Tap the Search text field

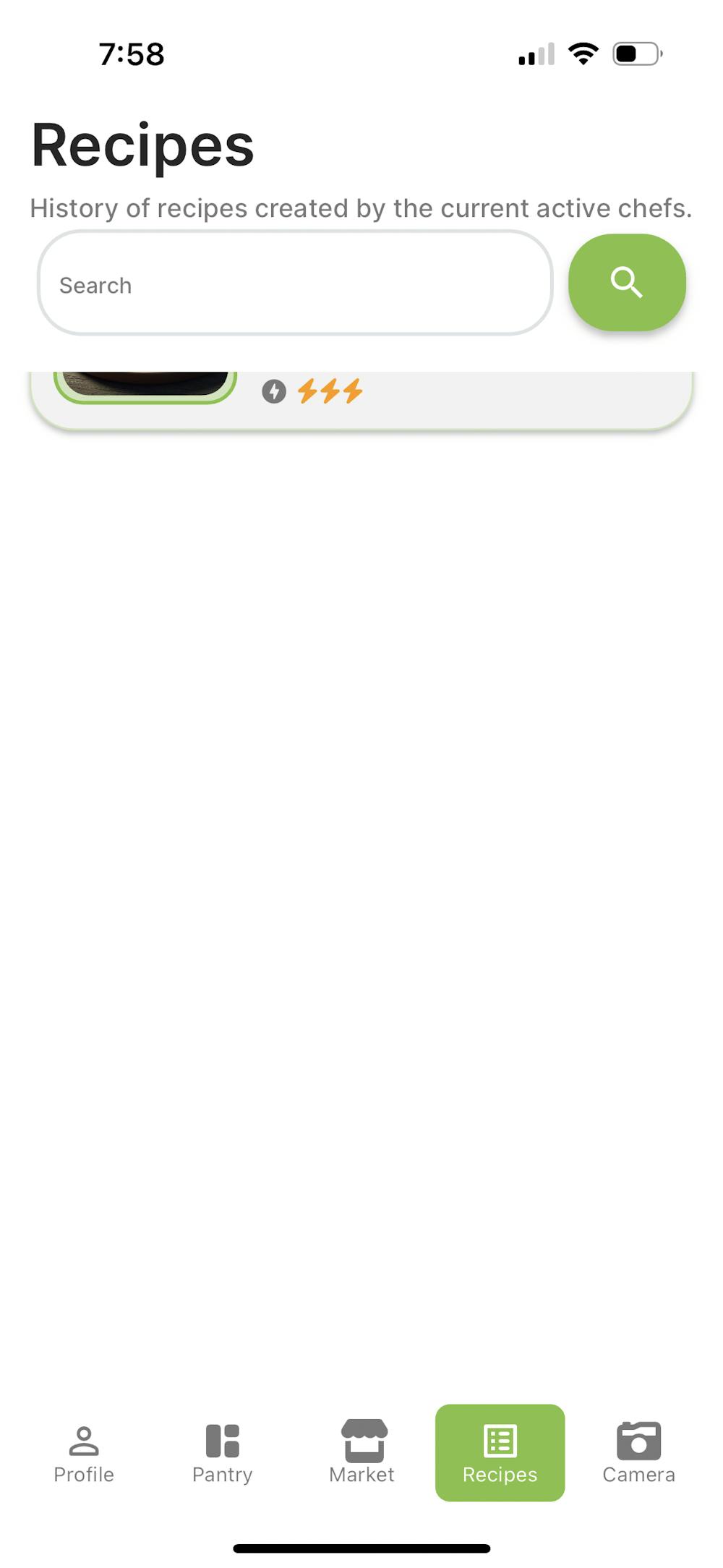point(295,284)
